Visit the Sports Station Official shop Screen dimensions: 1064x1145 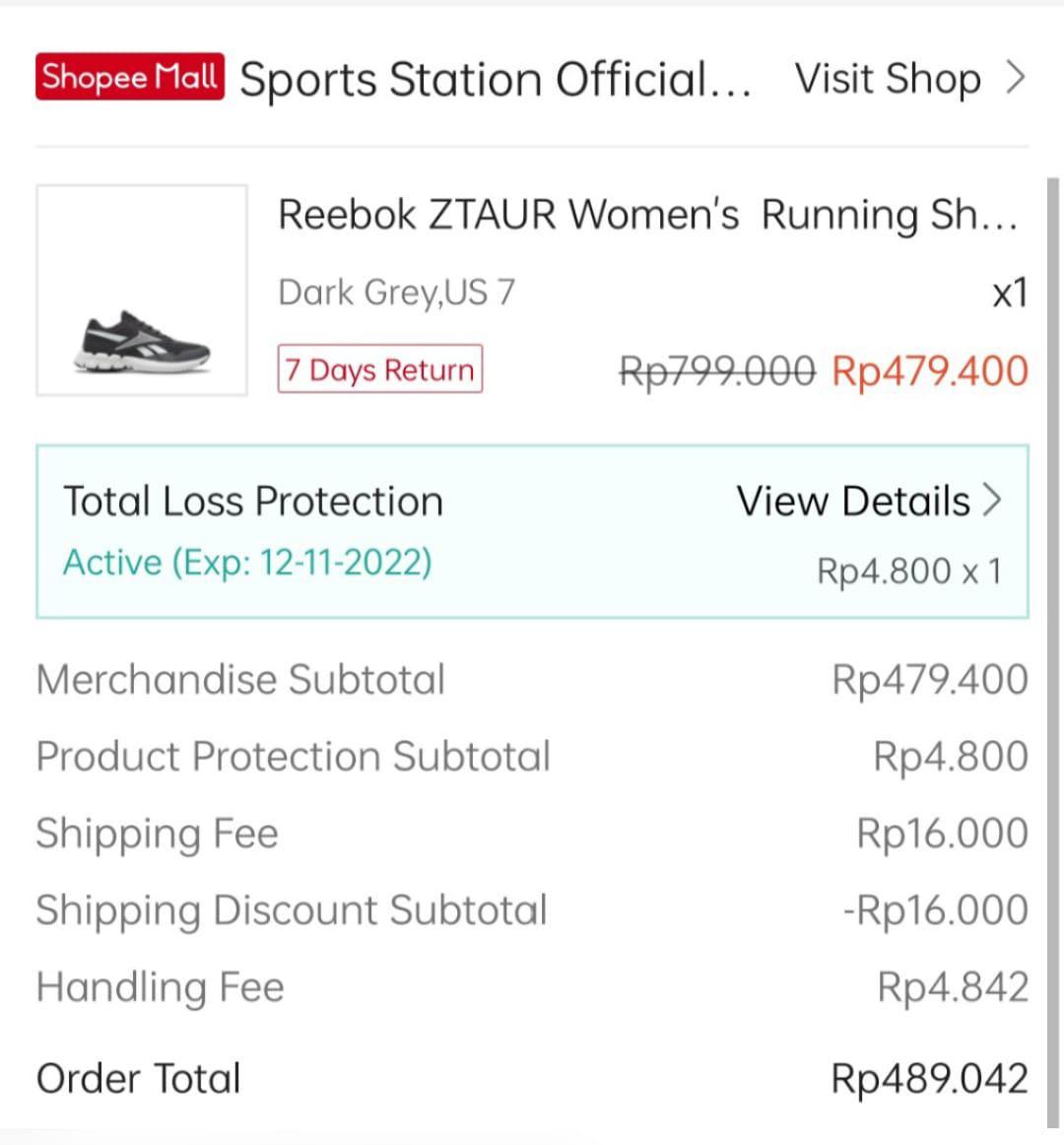(887, 77)
